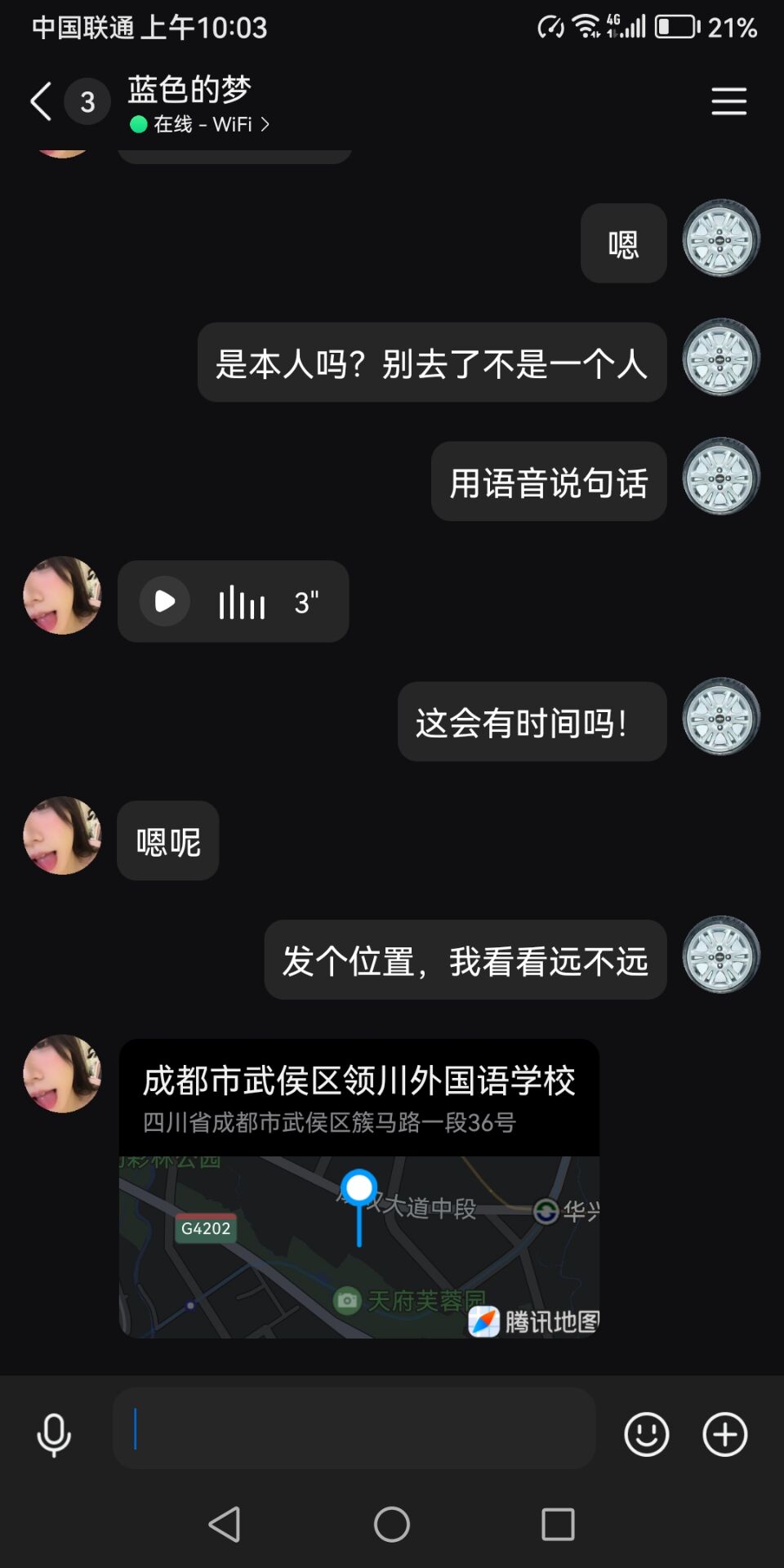Play the 3-second voice message

click(166, 601)
